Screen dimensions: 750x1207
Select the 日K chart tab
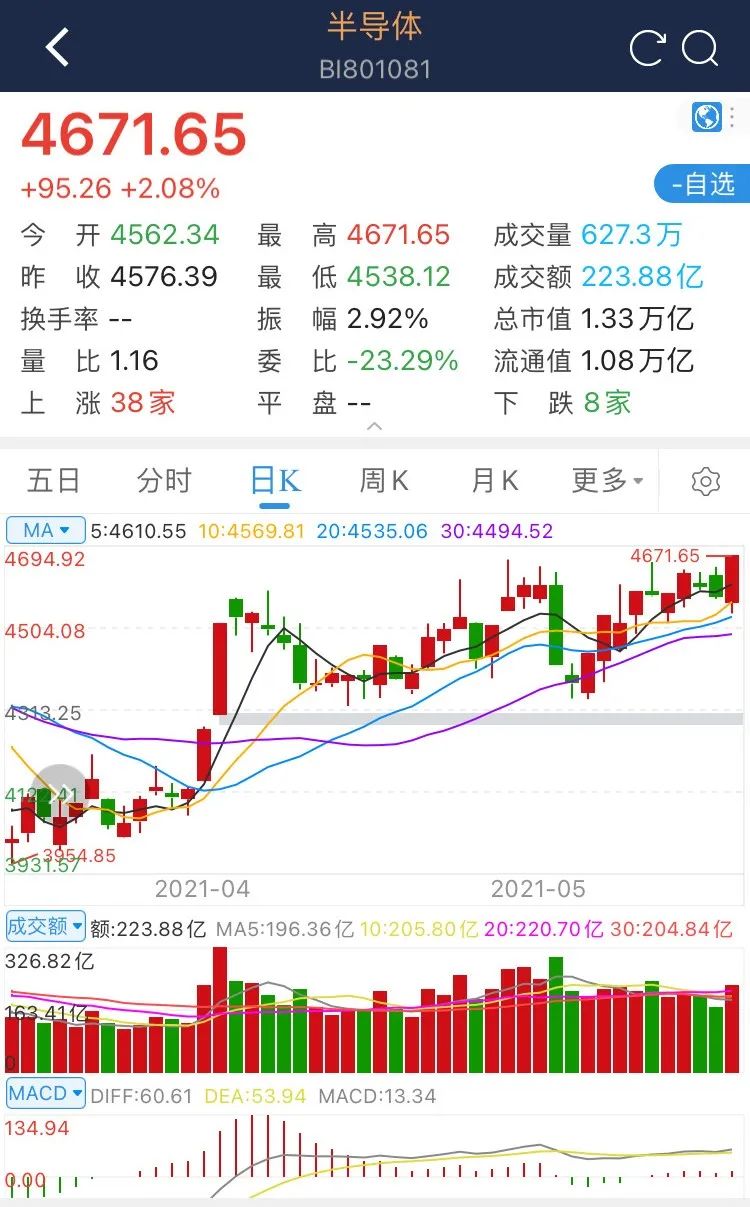click(275, 481)
